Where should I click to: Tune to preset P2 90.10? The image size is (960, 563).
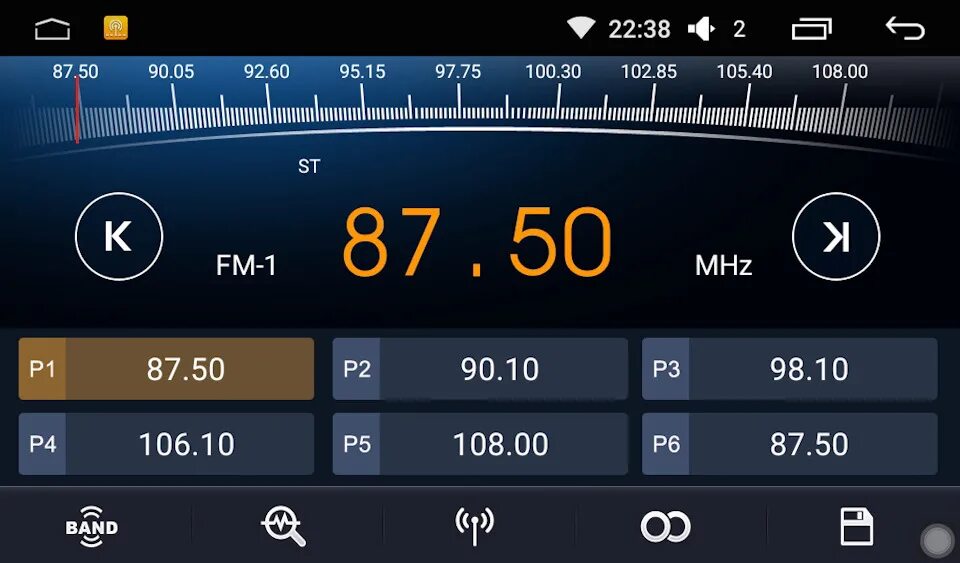pyautogui.click(x=480, y=369)
